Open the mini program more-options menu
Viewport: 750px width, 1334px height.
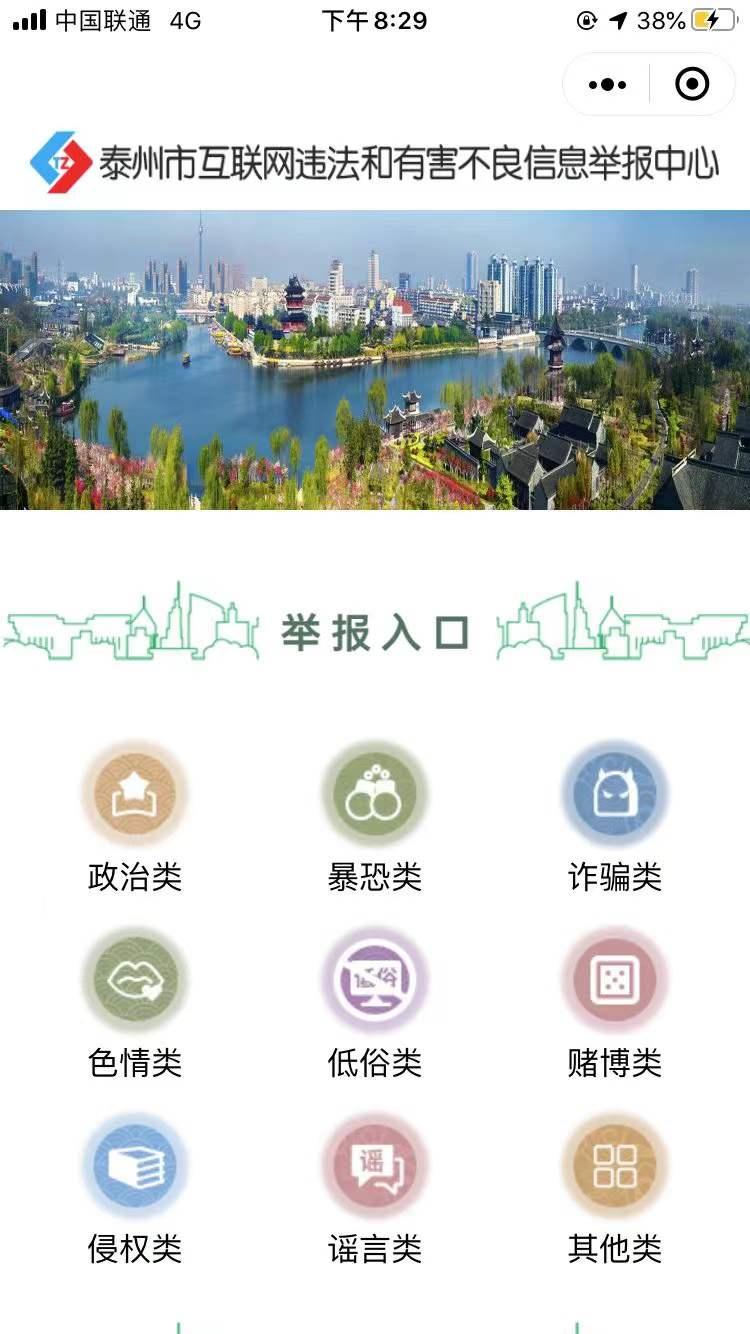tap(607, 85)
